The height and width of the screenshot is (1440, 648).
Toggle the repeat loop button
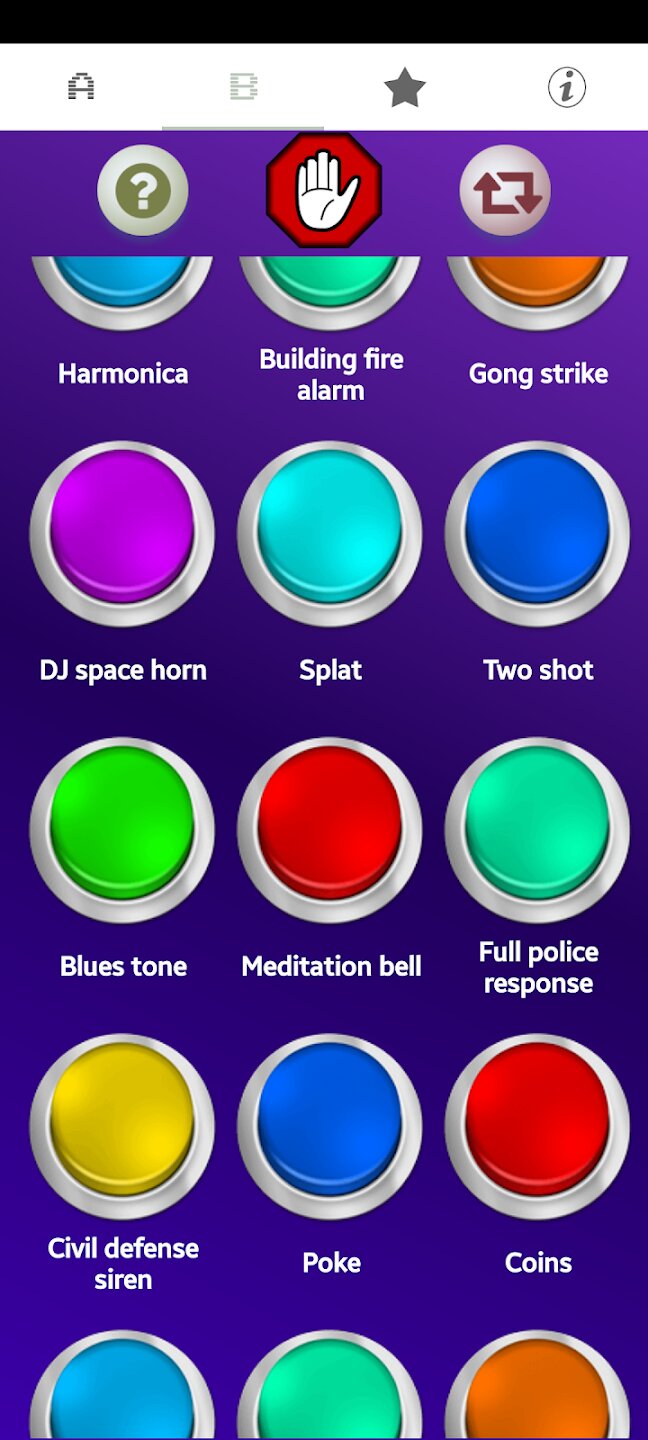point(505,190)
